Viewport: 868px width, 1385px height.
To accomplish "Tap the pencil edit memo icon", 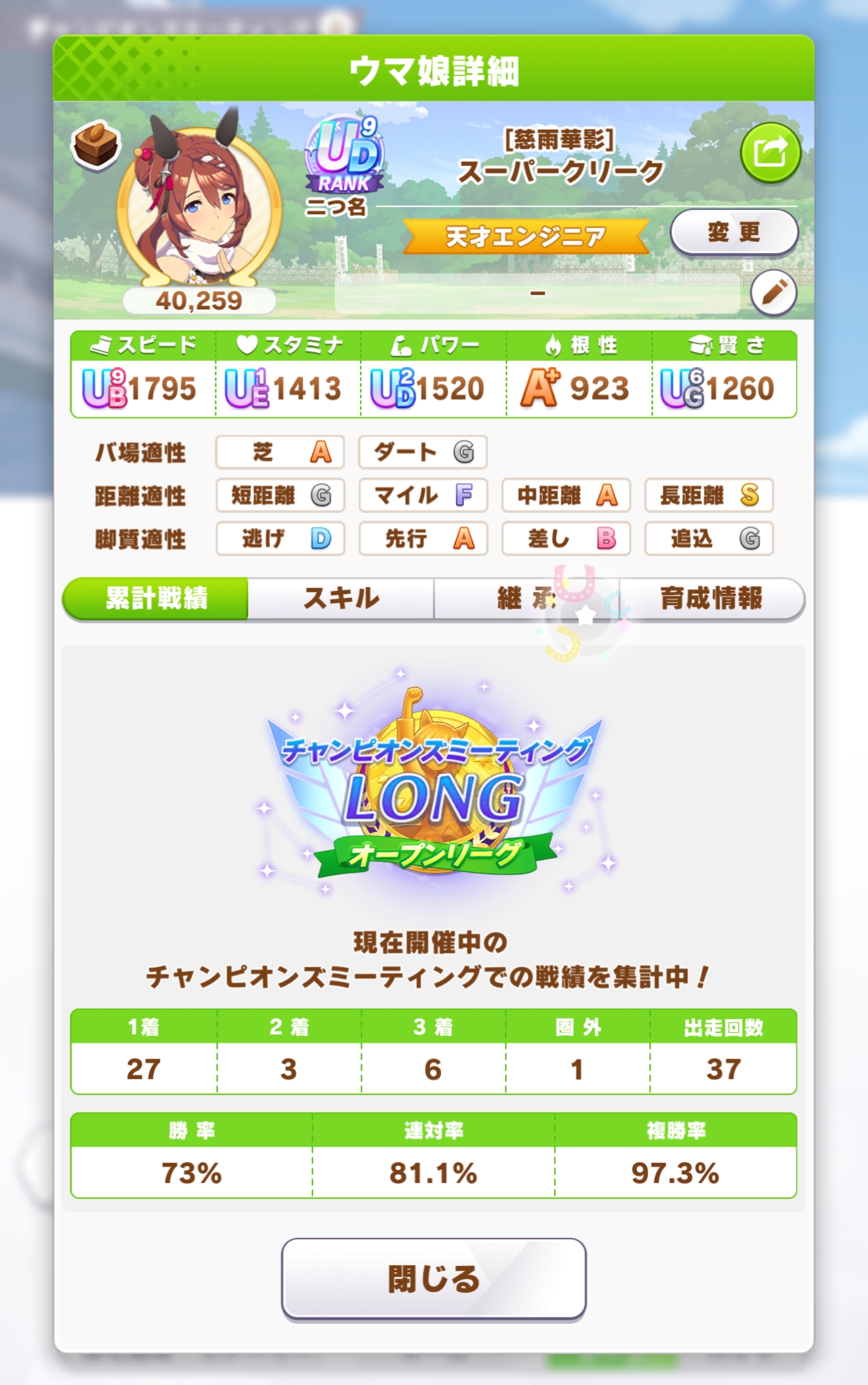I will point(773,293).
